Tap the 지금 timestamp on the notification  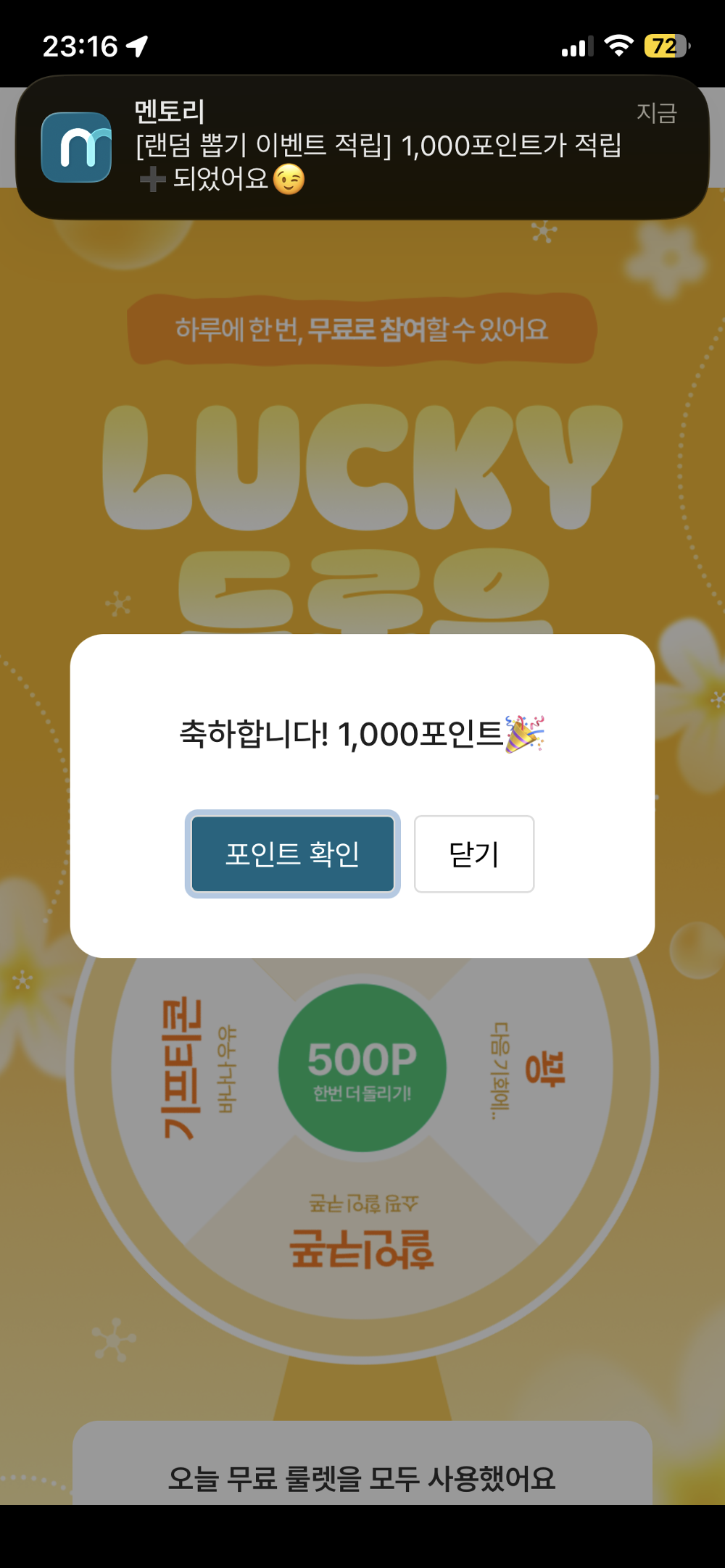pos(655,113)
